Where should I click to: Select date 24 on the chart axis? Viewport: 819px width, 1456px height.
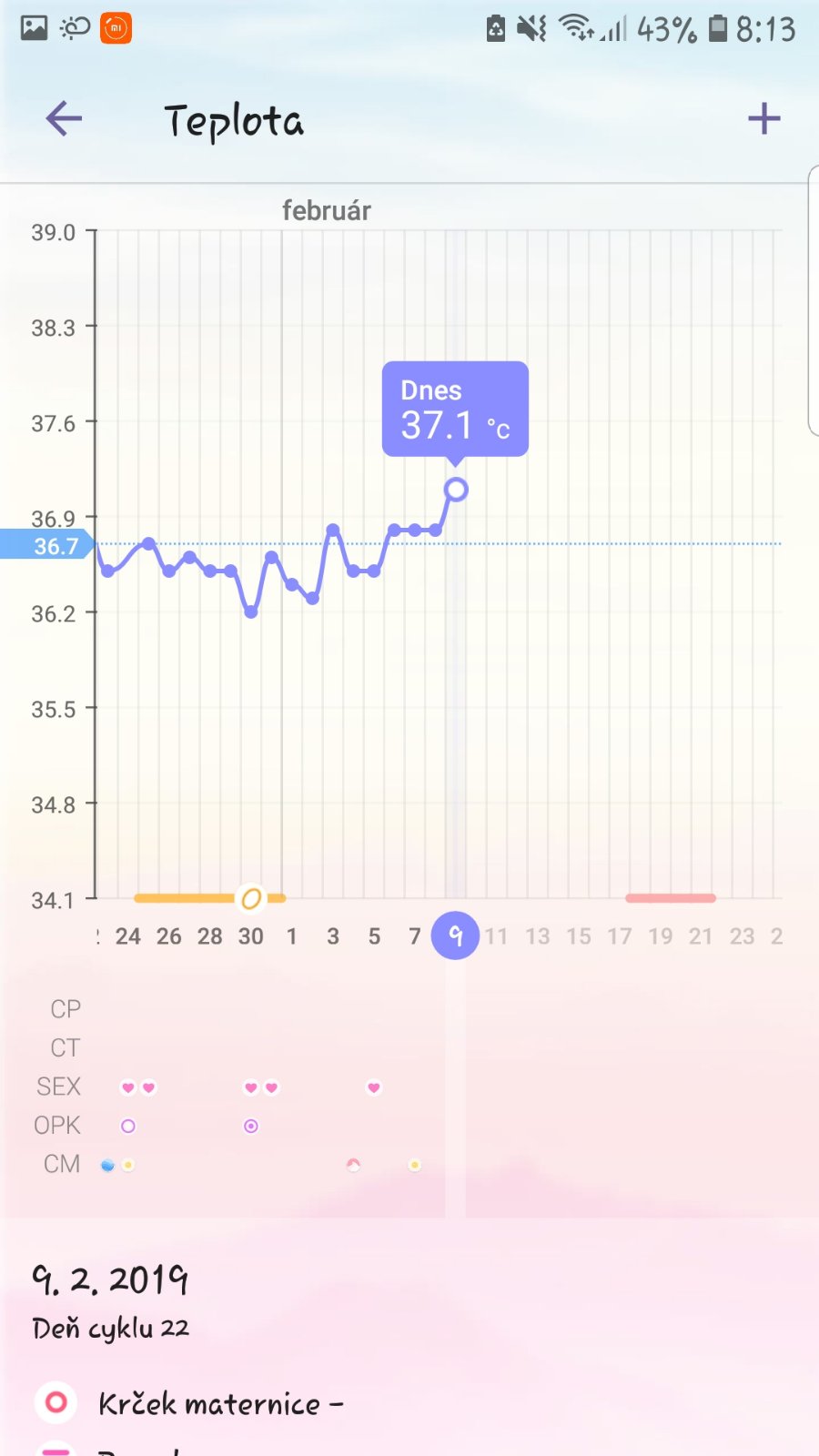128,936
